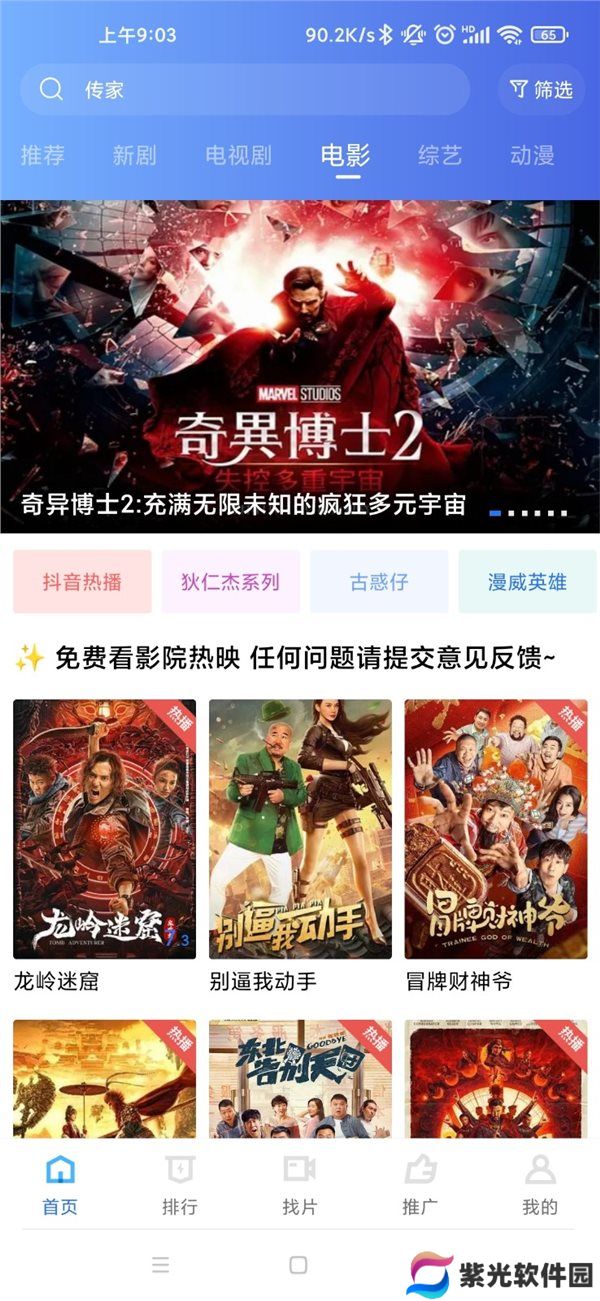Open the 推广 tab
The width and height of the screenshot is (600, 1301).
[x=420, y=1185]
